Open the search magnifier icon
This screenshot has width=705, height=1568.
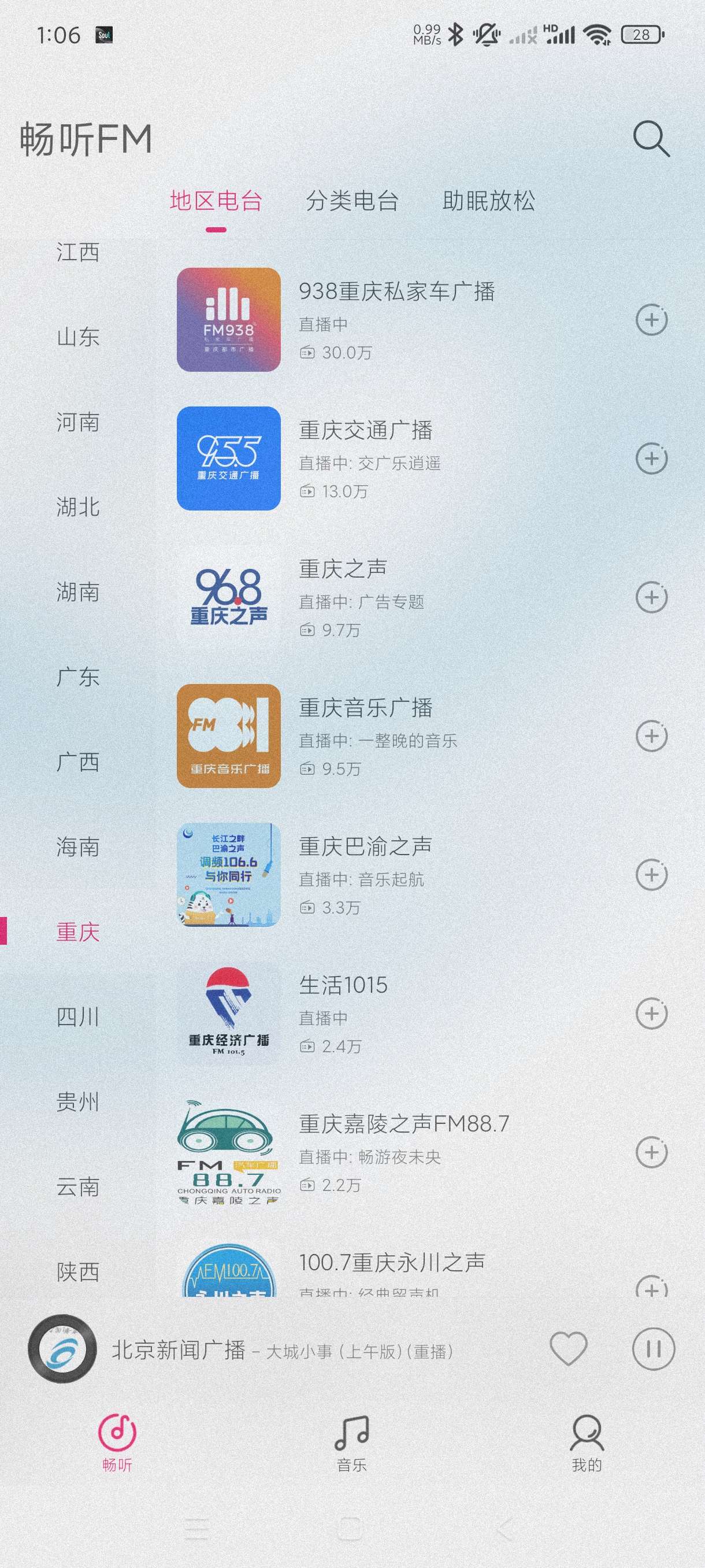tap(651, 139)
